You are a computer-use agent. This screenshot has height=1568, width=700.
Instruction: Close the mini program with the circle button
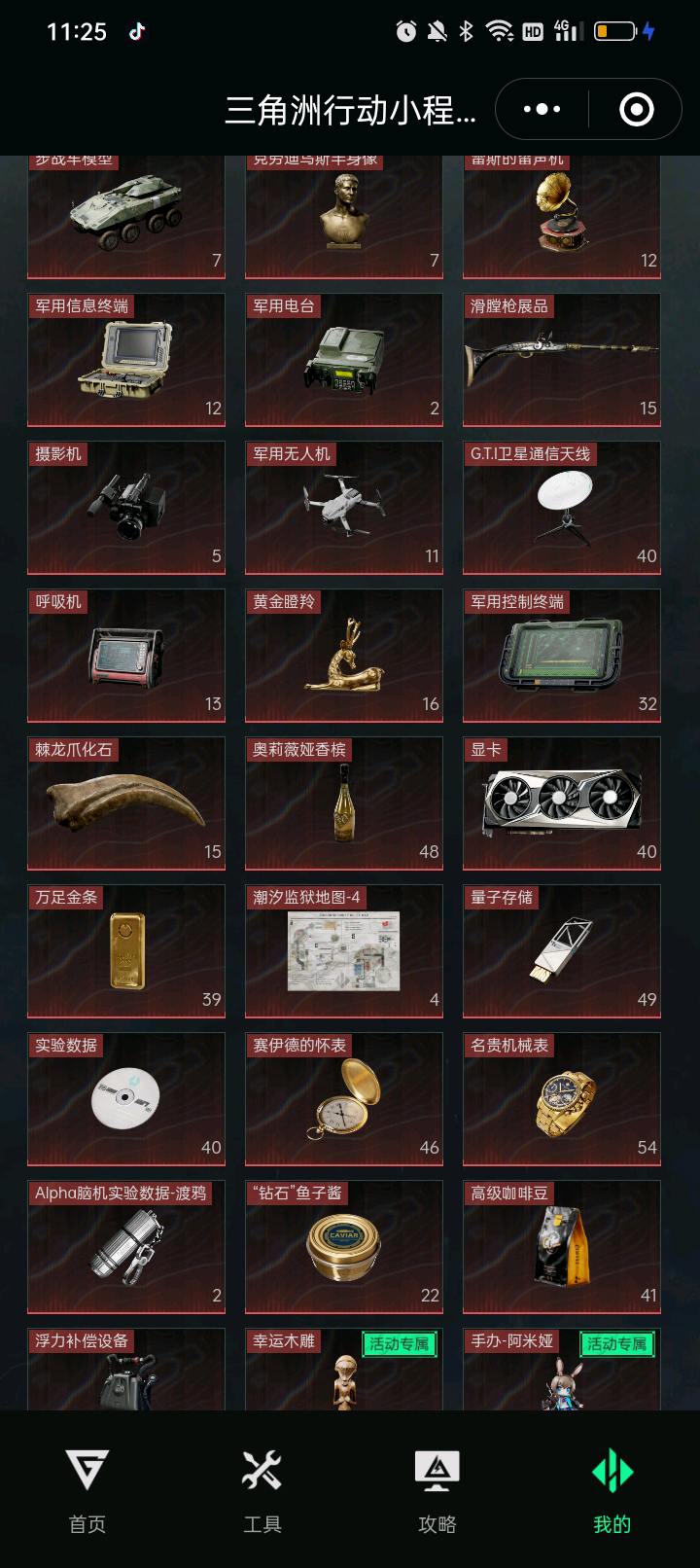coord(637,110)
